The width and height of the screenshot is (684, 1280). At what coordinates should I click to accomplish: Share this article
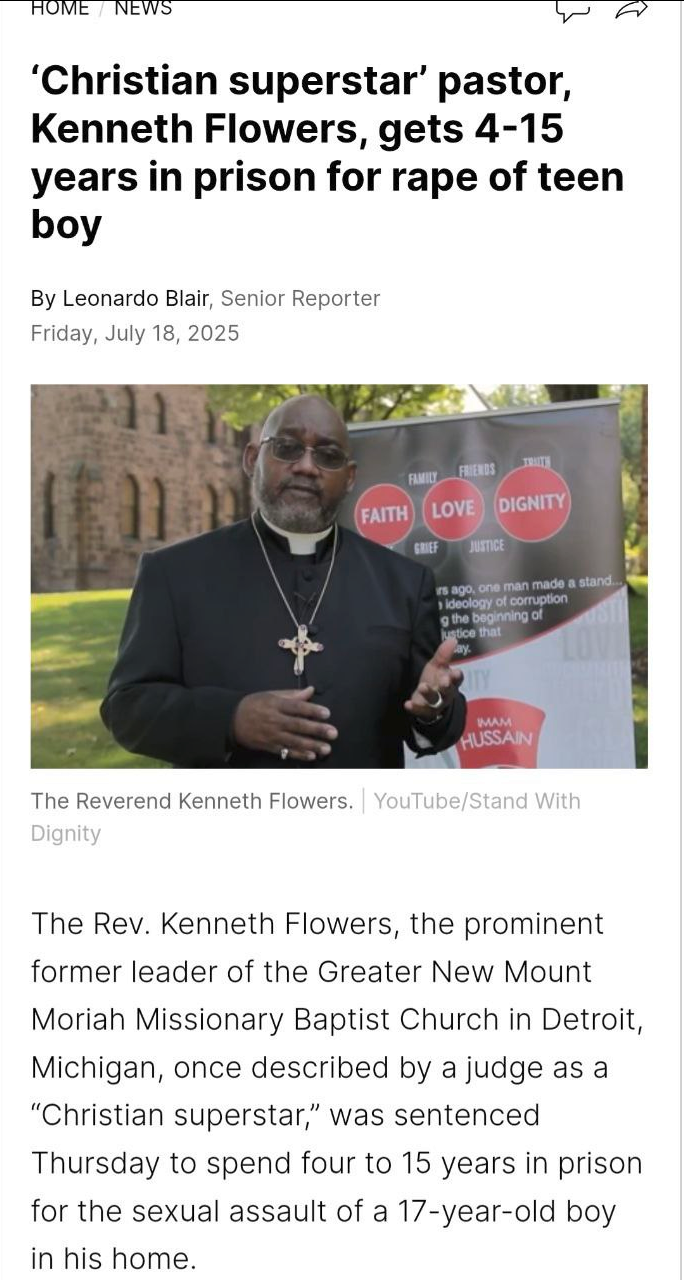631,9
